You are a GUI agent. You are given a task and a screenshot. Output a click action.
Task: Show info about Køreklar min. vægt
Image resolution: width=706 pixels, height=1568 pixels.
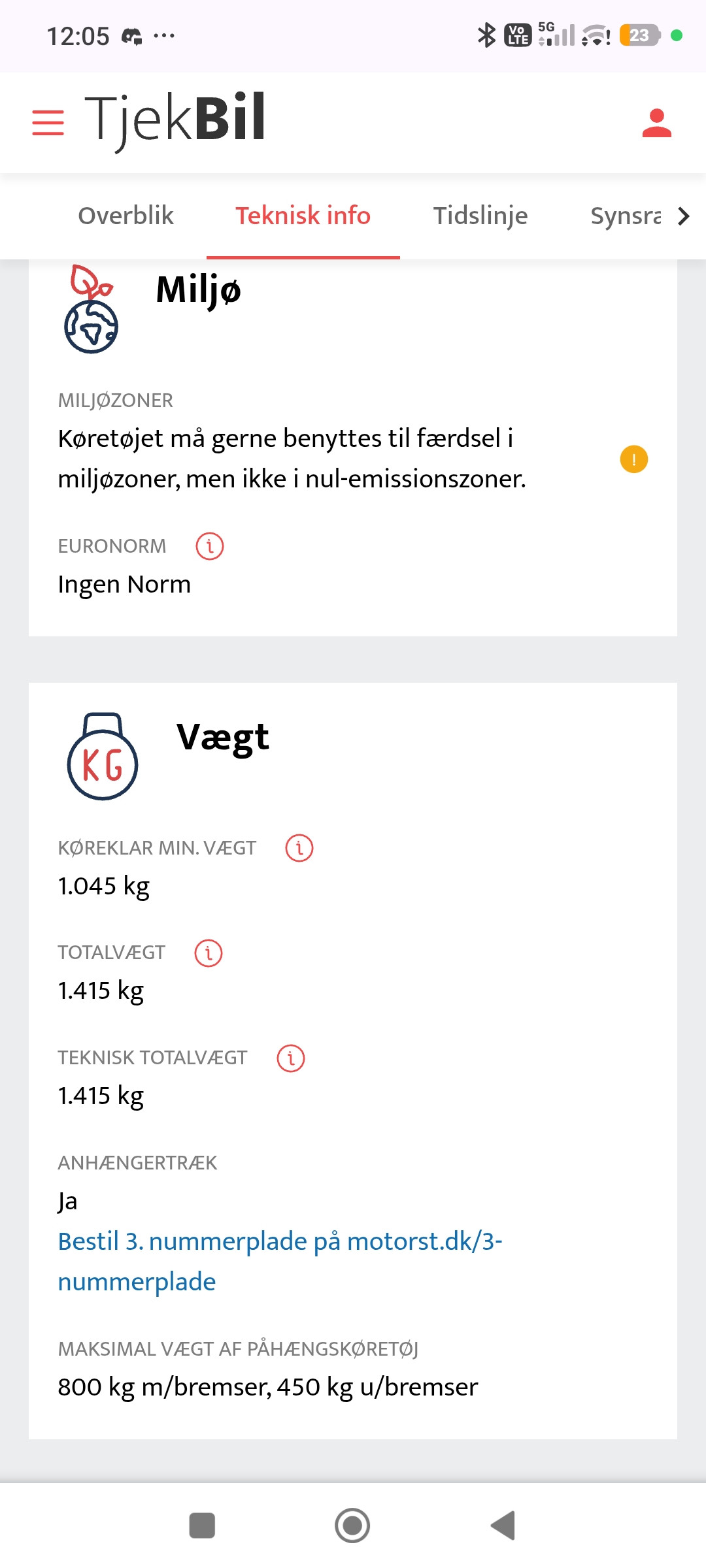tap(299, 848)
